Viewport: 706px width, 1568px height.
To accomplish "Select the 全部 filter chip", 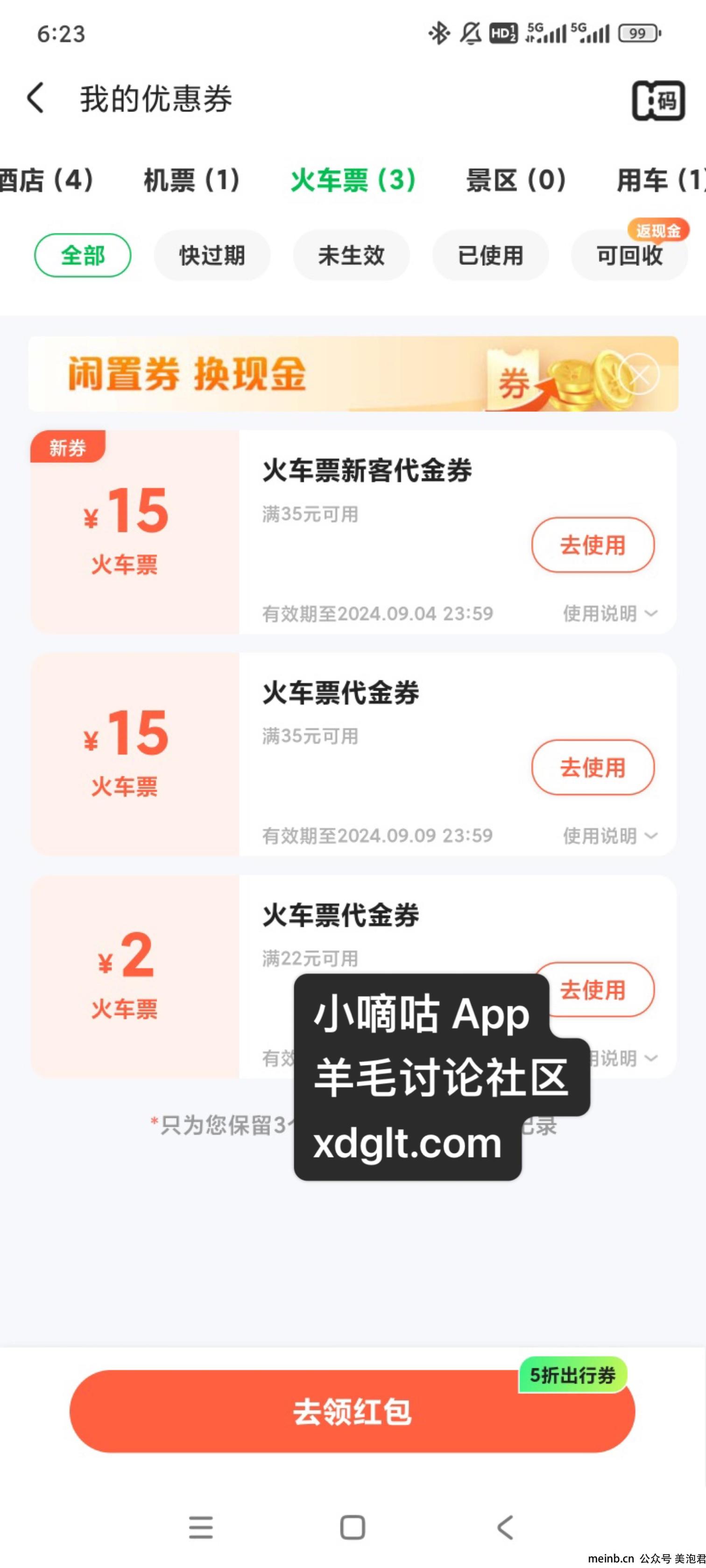I will (83, 256).
